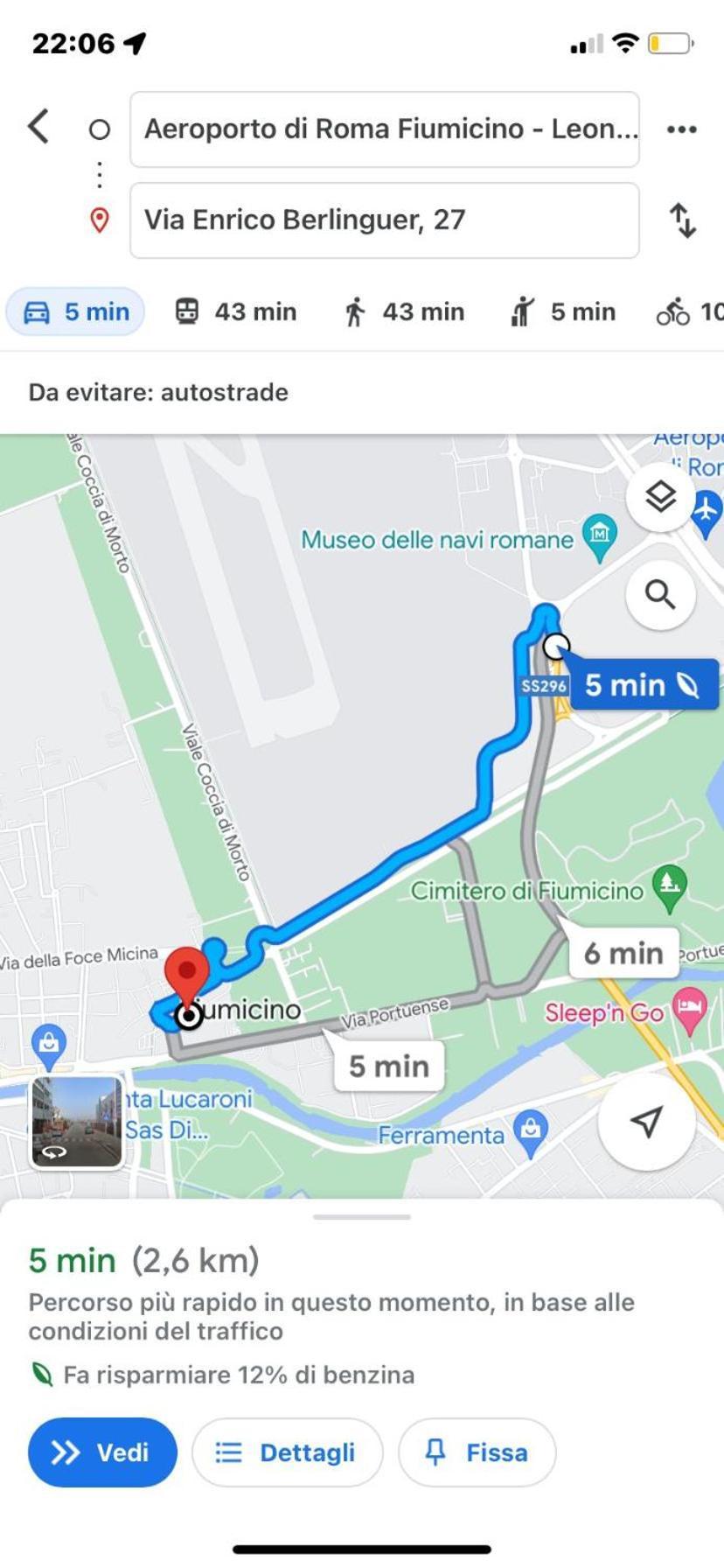The width and height of the screenshot is (724, 1568).
Task: Open the three-dot overflow menu
Action: [681, 129]
